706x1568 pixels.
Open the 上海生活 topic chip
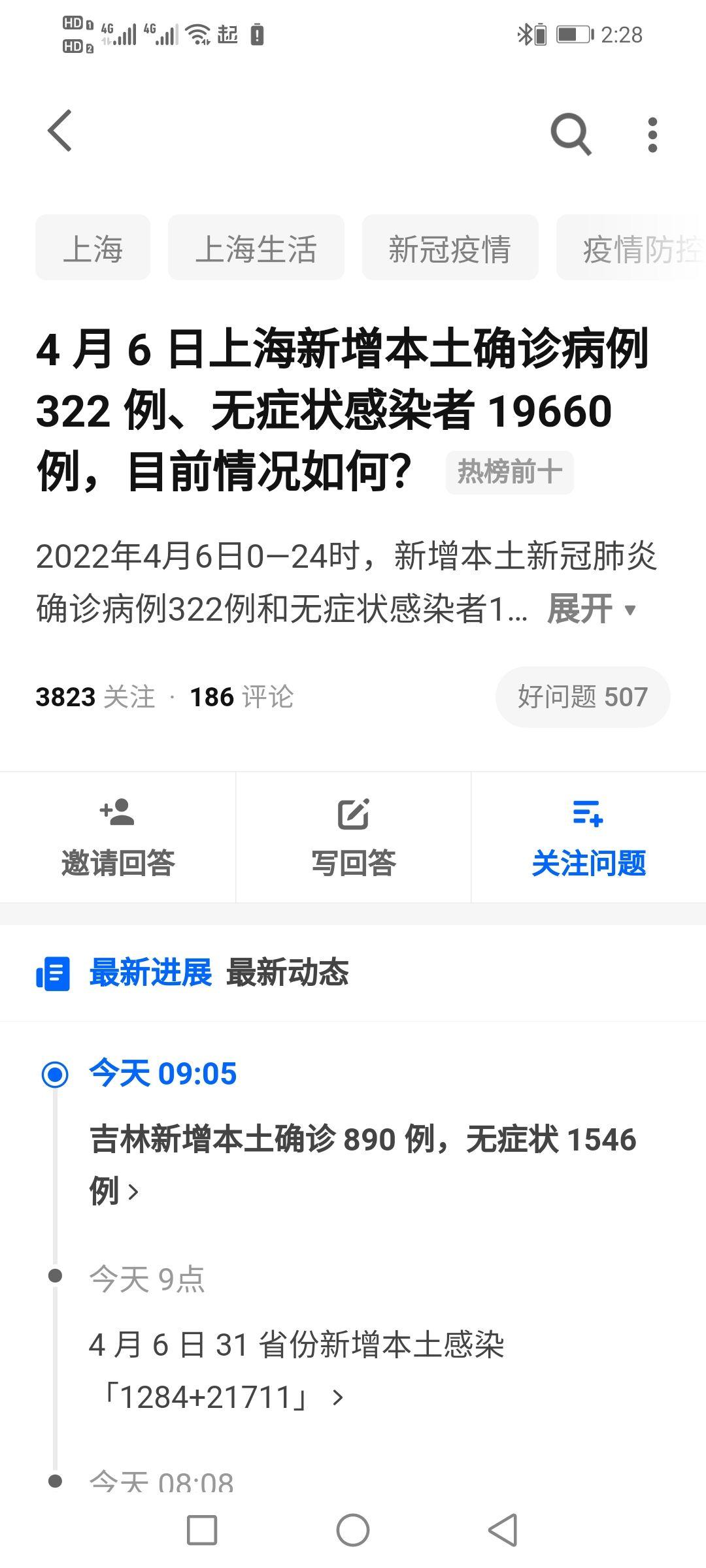tap(256, 248)
